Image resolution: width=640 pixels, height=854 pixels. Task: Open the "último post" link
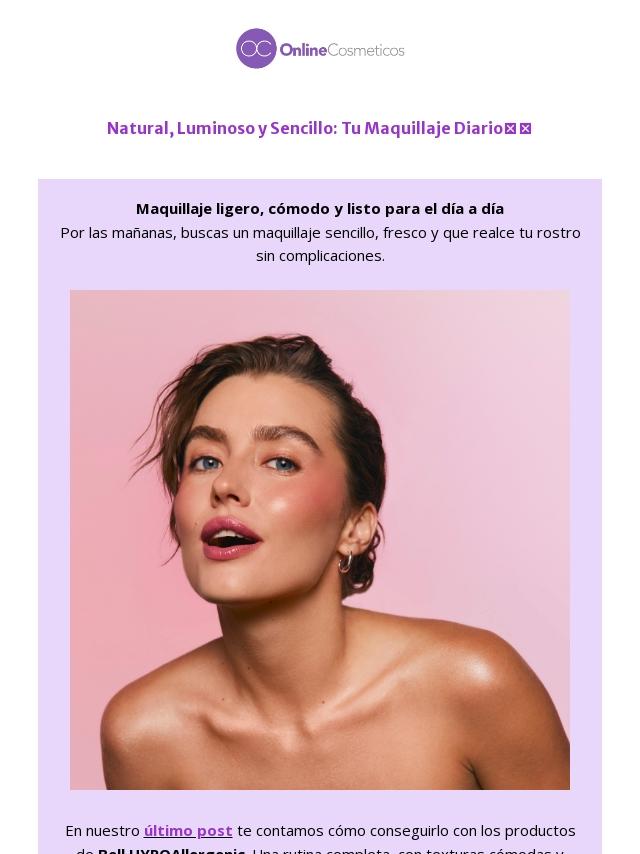(188, 831)
